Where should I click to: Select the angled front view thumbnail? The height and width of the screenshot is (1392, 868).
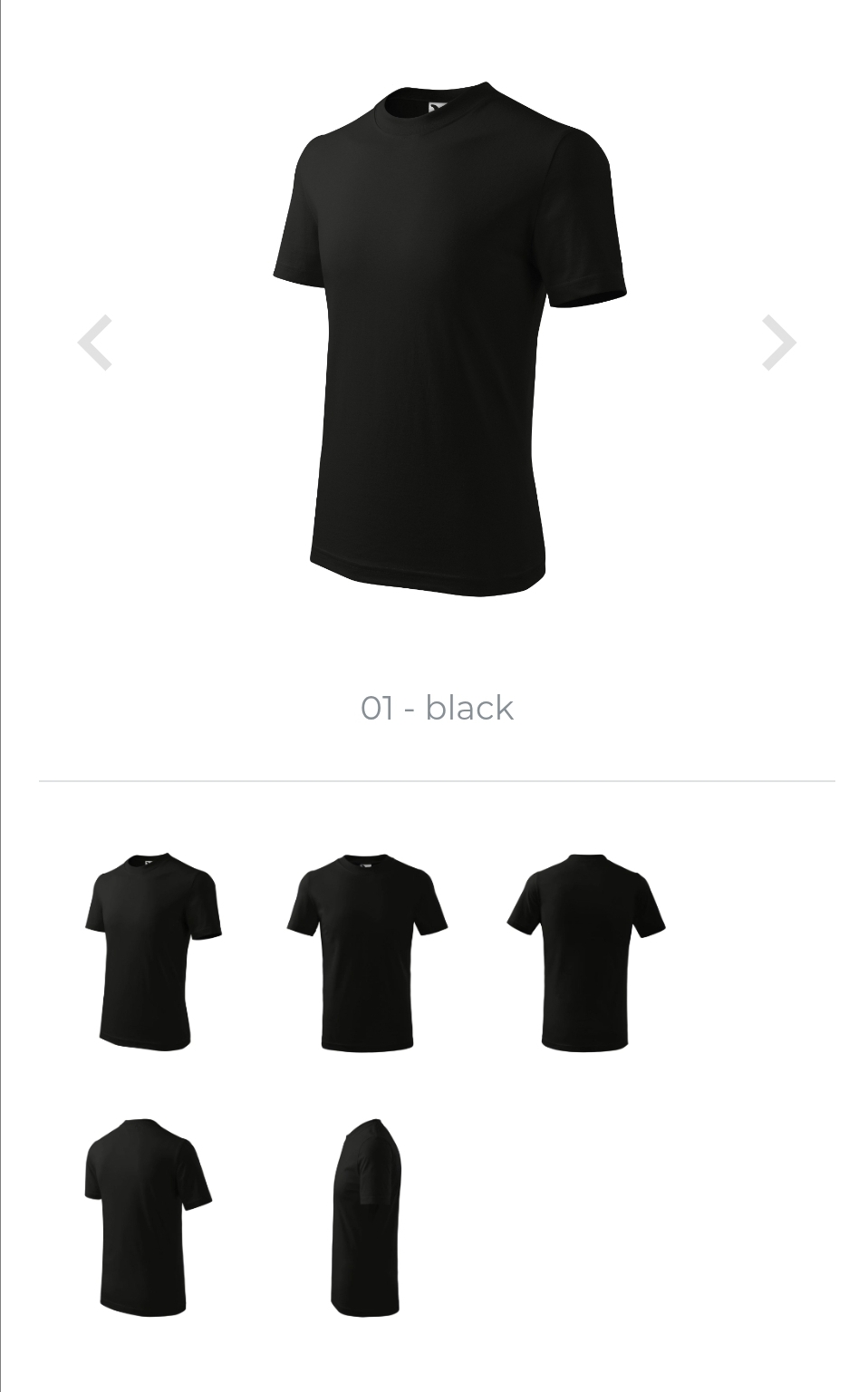153,952
